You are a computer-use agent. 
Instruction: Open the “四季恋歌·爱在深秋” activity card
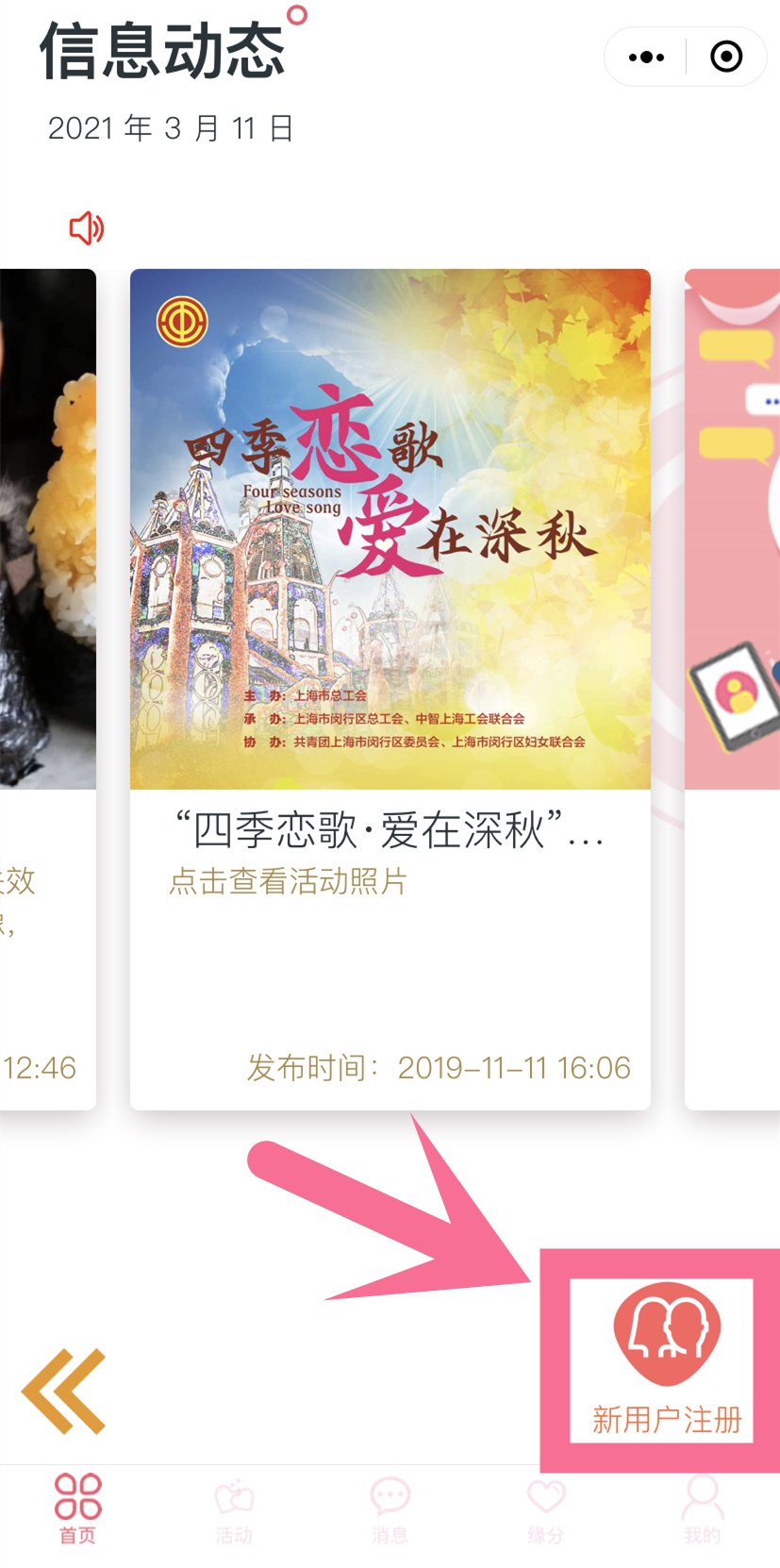tap(390, 689)
